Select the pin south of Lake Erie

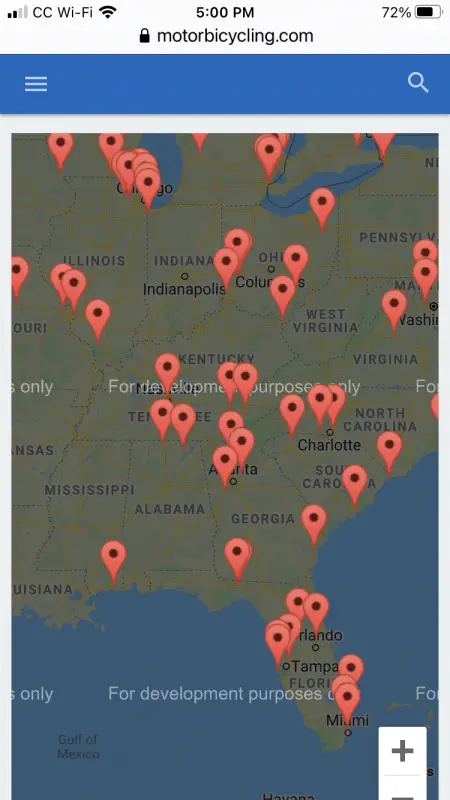[322, 208]
